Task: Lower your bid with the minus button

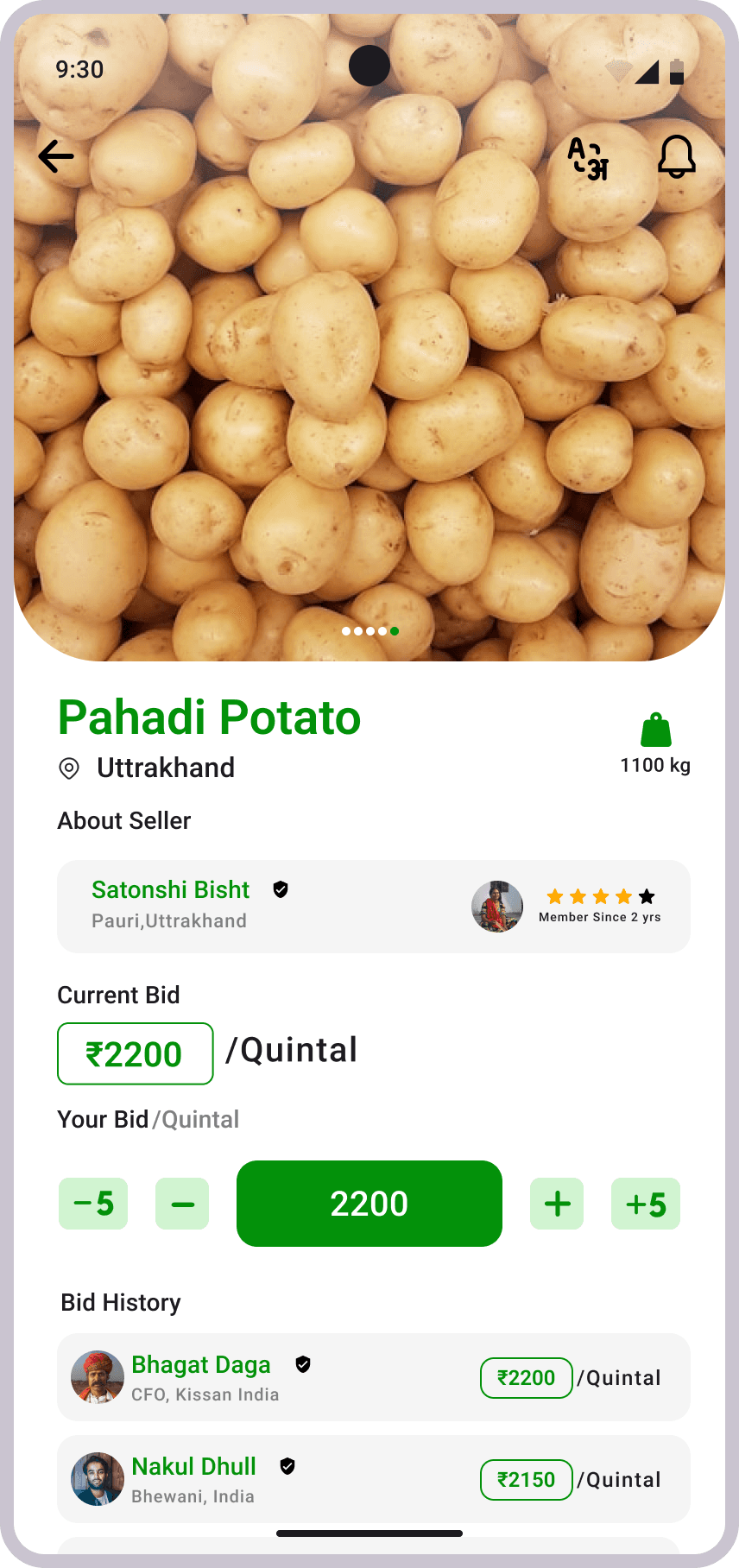Action: 182,1204
